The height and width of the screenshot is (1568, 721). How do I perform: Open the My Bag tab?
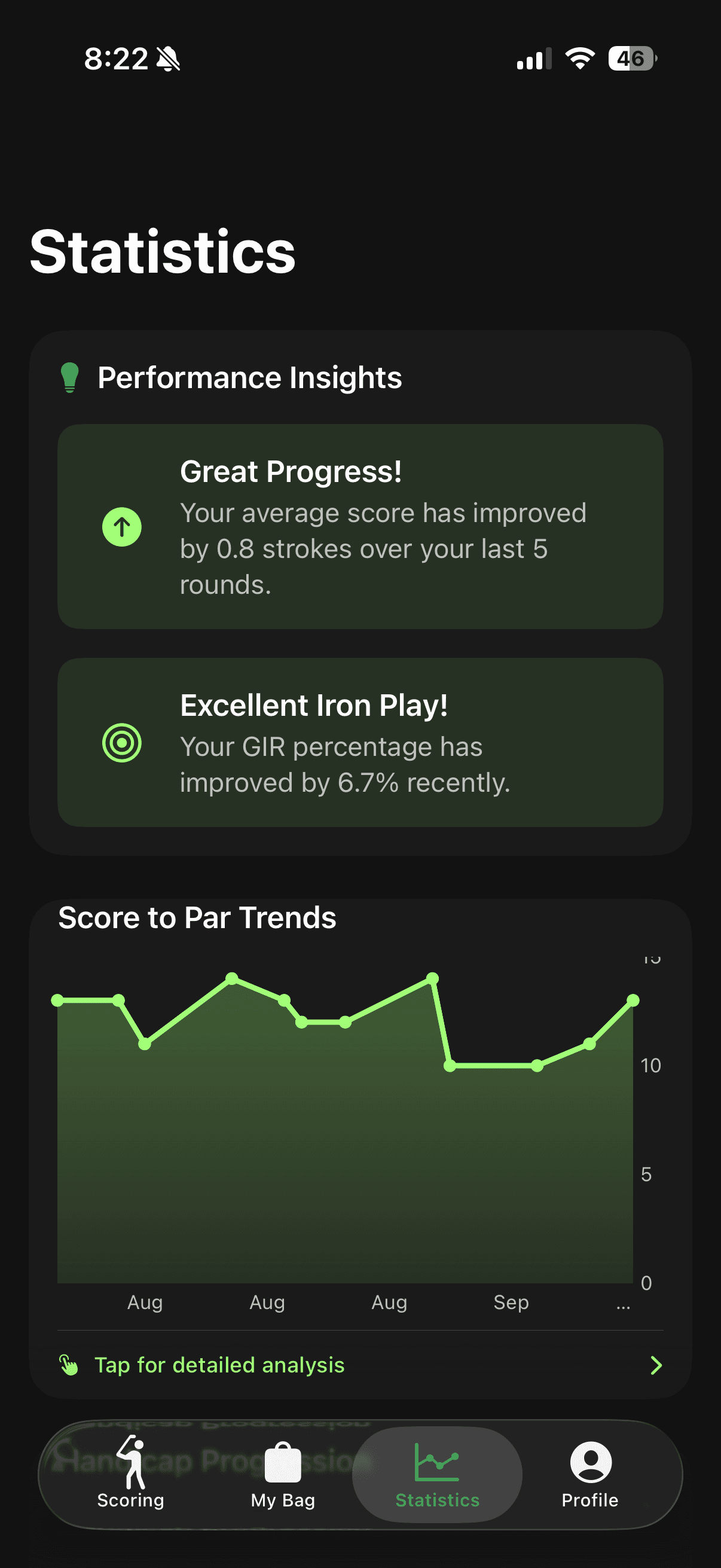pyautogui.click(x=283, y=1473)
